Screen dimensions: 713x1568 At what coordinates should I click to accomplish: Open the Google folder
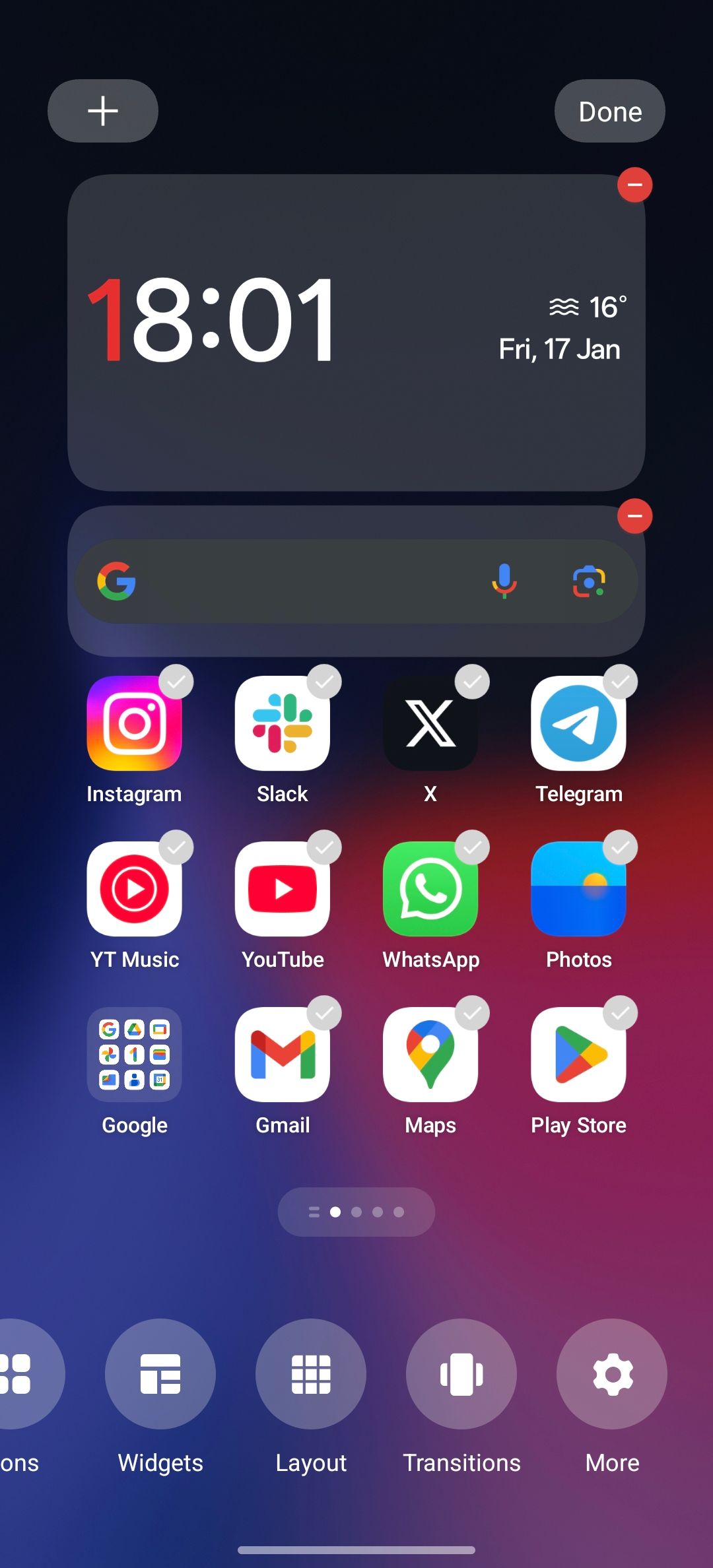[x=135, y=1055]
